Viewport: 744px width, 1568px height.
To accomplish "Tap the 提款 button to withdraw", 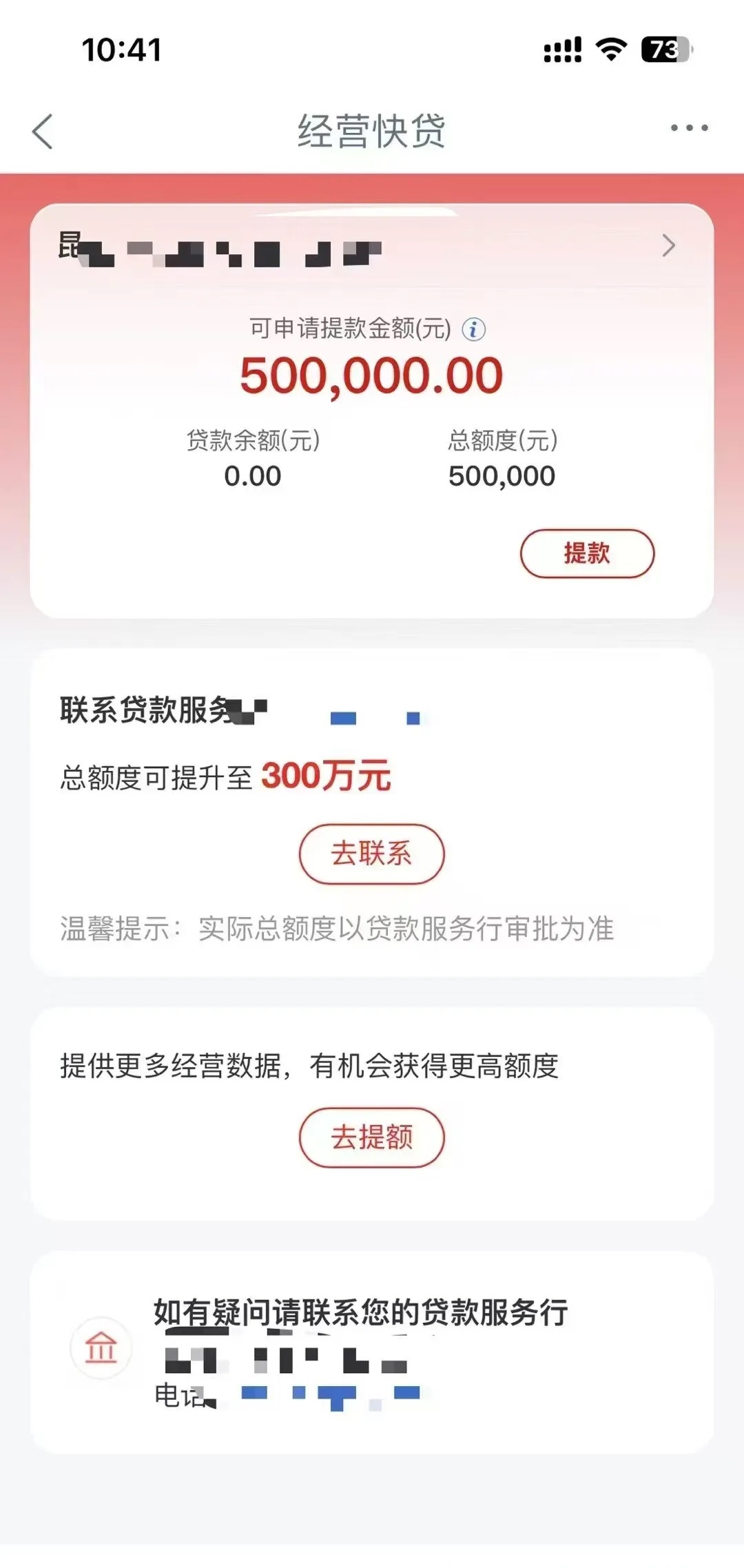I will [587, 553].
